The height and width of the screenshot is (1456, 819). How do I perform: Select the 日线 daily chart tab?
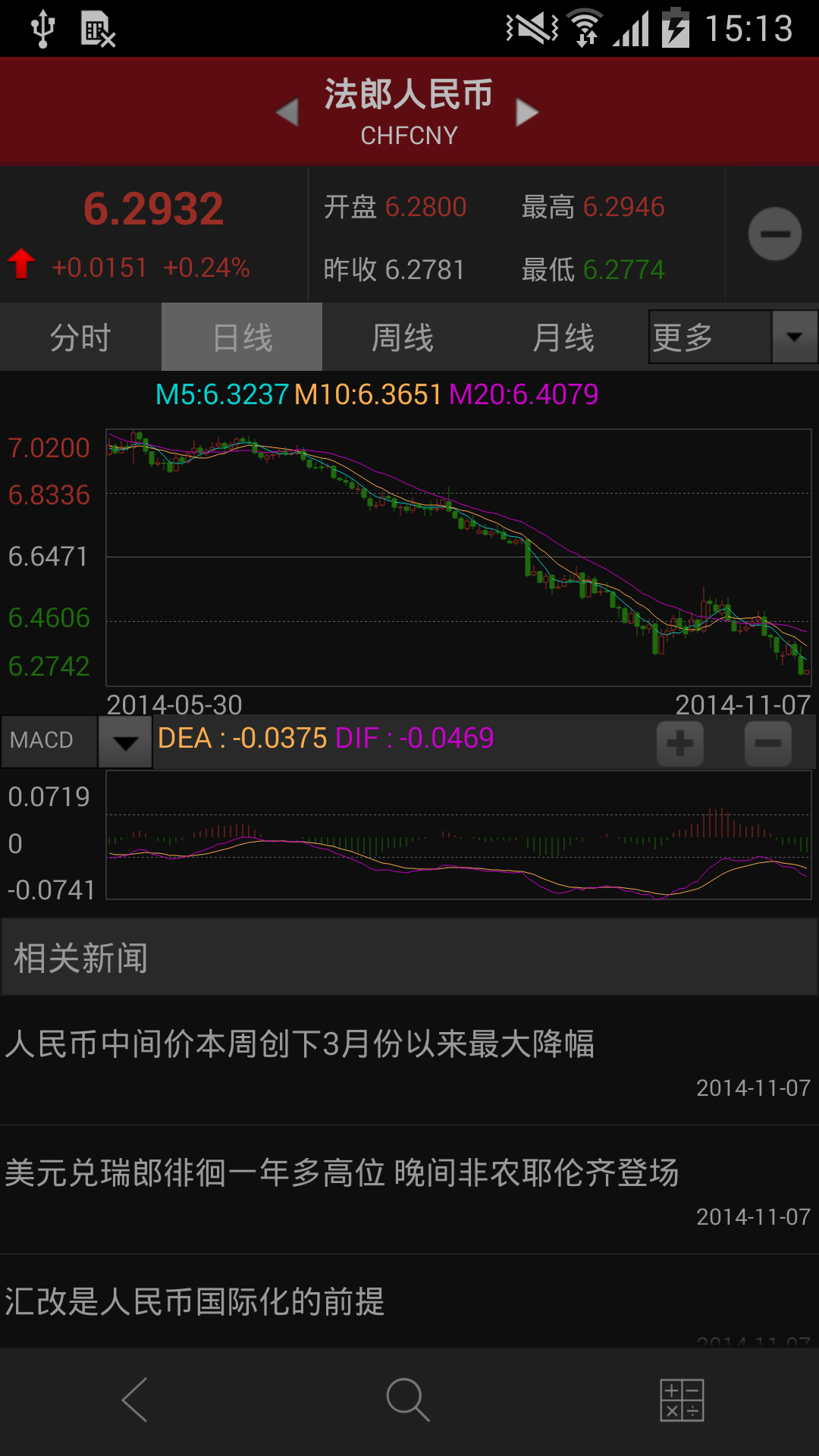[242, 337]
